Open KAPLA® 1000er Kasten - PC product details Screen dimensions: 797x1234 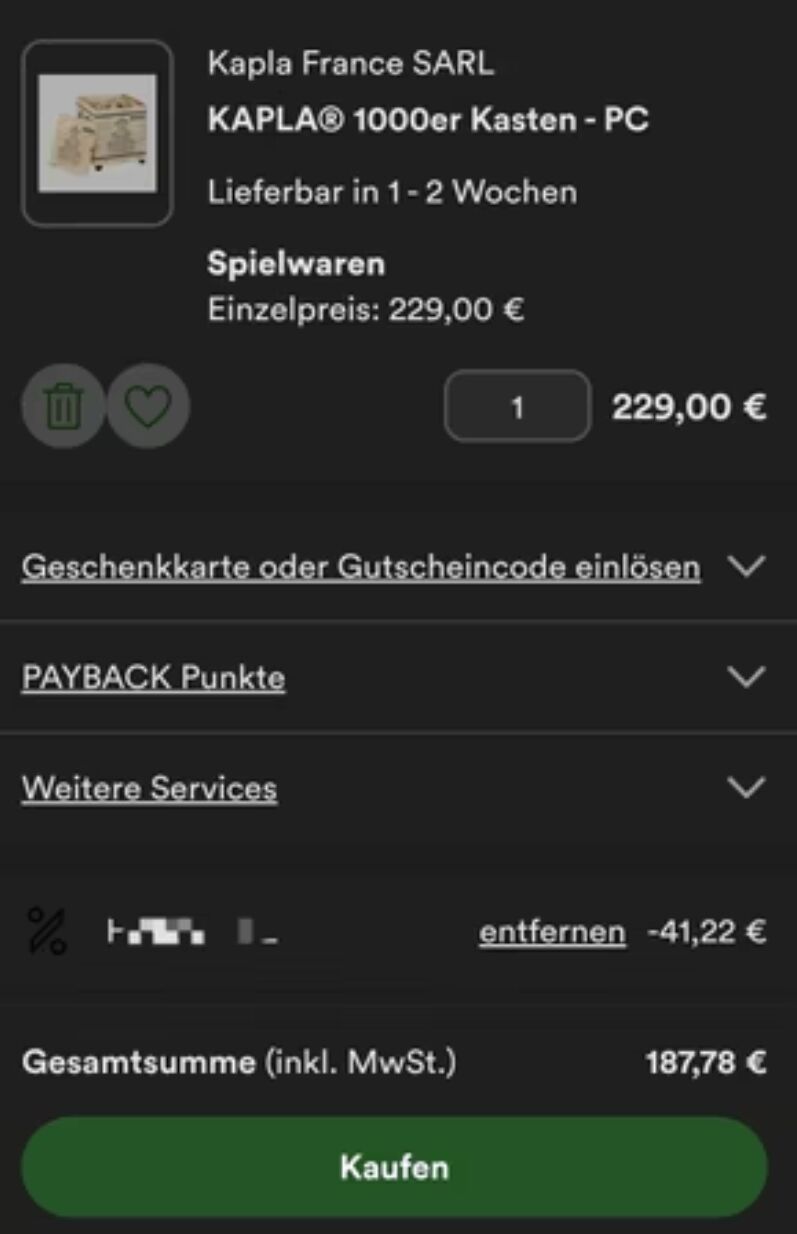(428, 120)
